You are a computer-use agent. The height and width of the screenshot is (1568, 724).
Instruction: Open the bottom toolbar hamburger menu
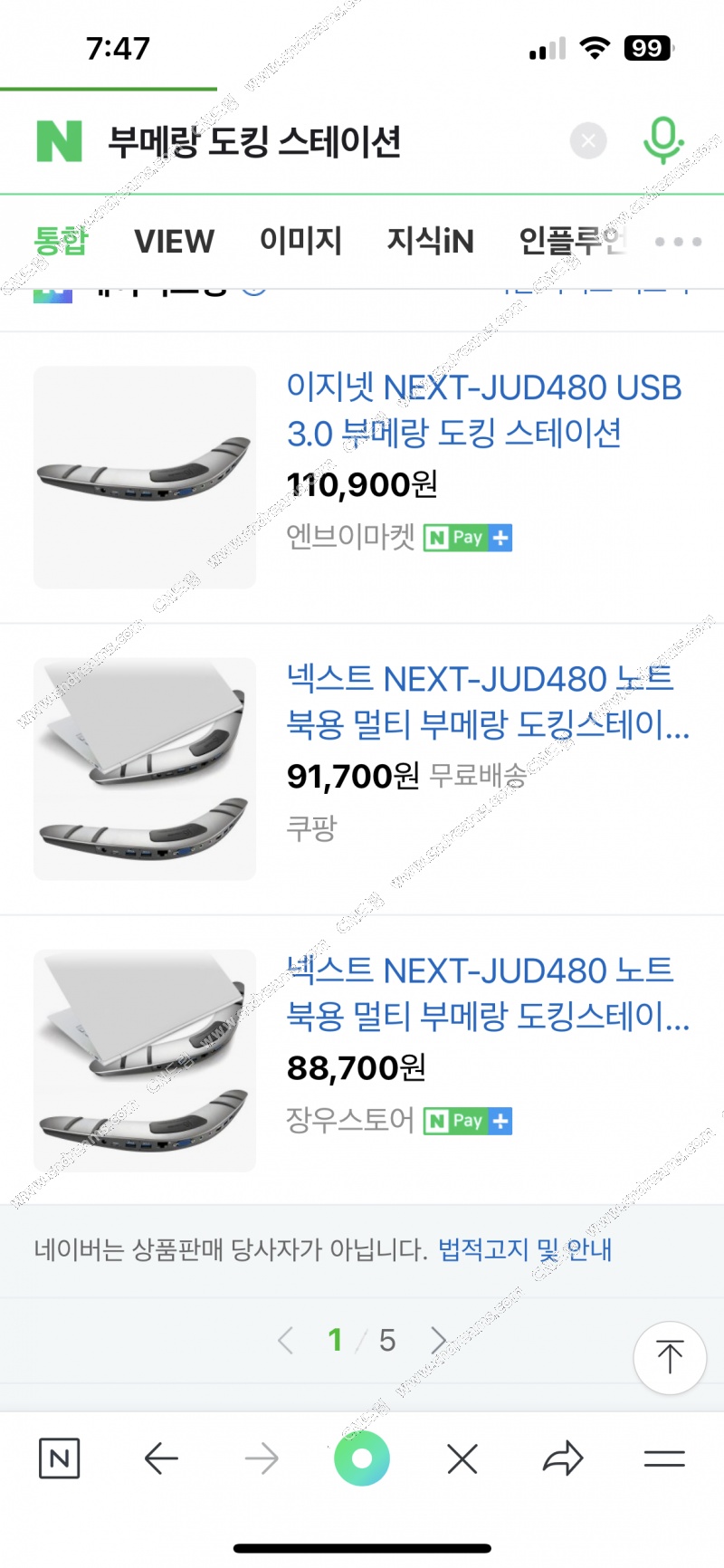pos(663,1458)
